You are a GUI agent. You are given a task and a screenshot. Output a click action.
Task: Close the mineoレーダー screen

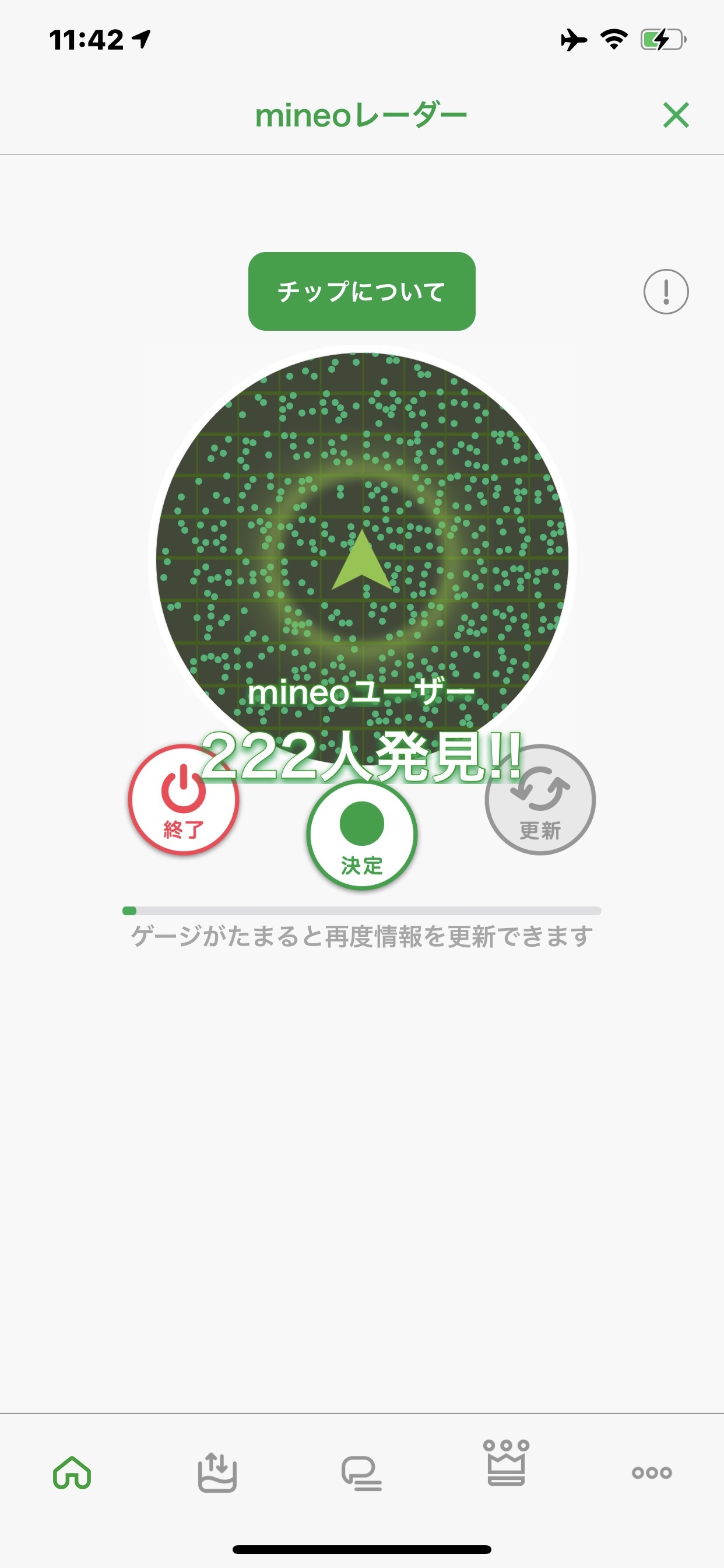click(676, 115)
